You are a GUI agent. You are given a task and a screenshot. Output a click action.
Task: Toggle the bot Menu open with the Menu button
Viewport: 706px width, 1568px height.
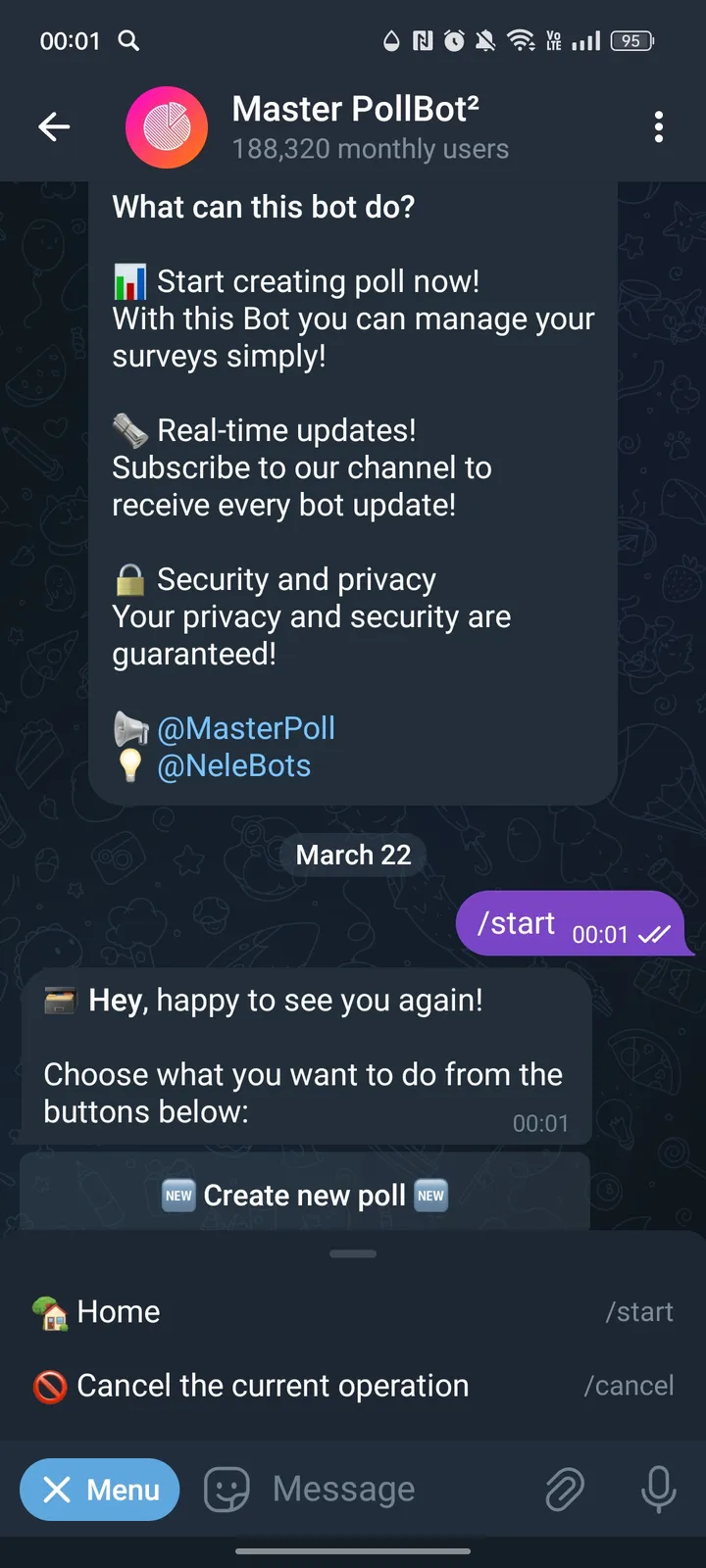pos(99,1490)
